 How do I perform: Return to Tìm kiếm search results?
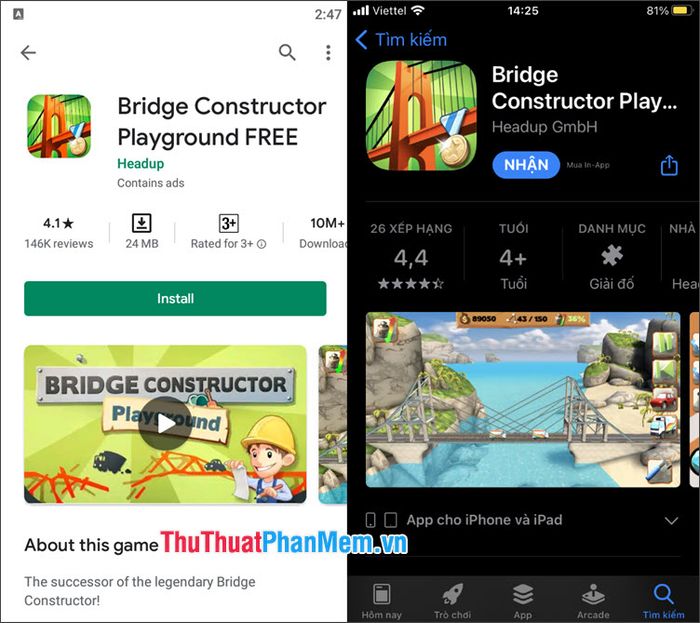[401, 40]
